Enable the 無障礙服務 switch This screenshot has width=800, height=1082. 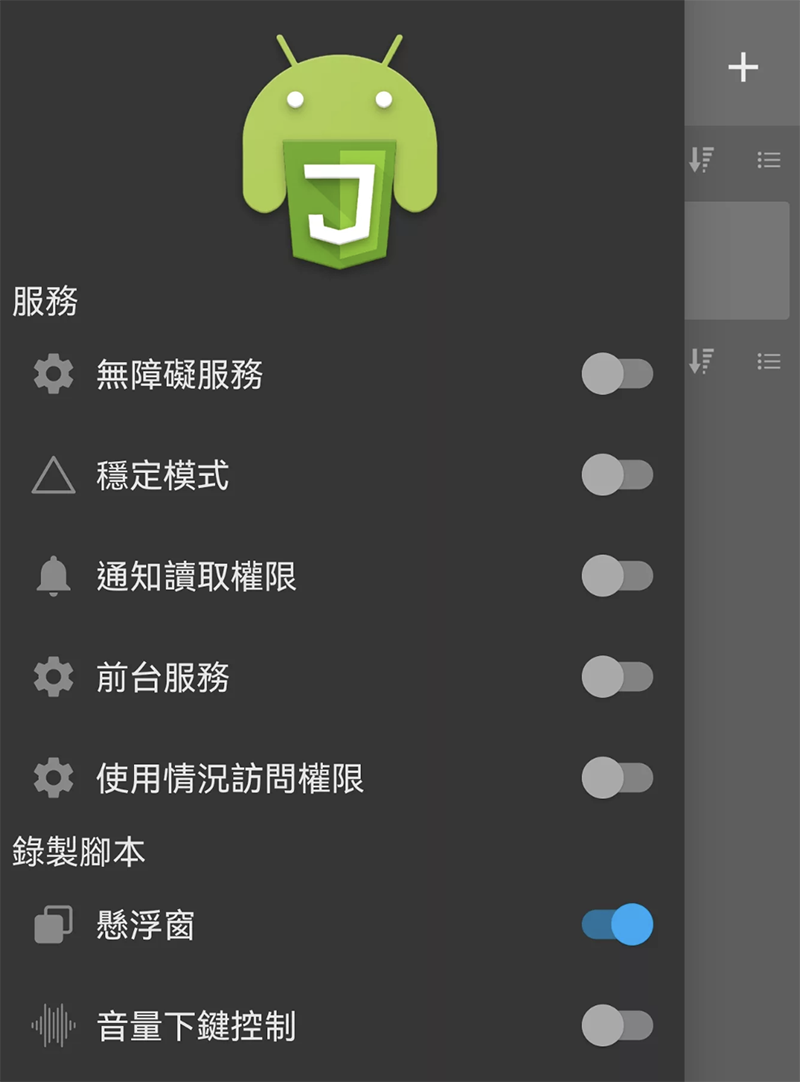(617, 375)
